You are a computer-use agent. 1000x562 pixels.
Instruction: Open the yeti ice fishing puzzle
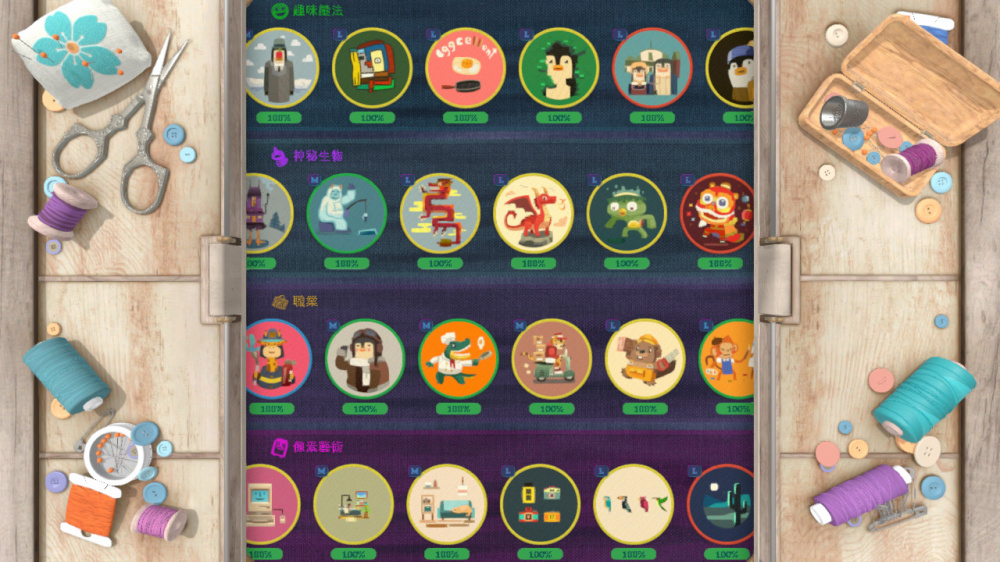pyautogui.click(x=346, y=213)
